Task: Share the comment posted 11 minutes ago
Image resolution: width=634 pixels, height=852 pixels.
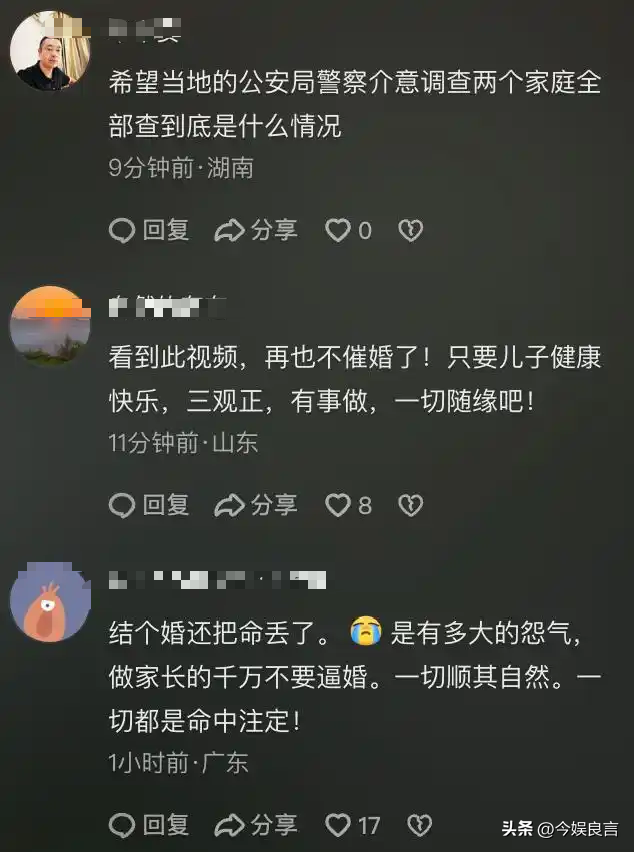Action: click(257, 505)
